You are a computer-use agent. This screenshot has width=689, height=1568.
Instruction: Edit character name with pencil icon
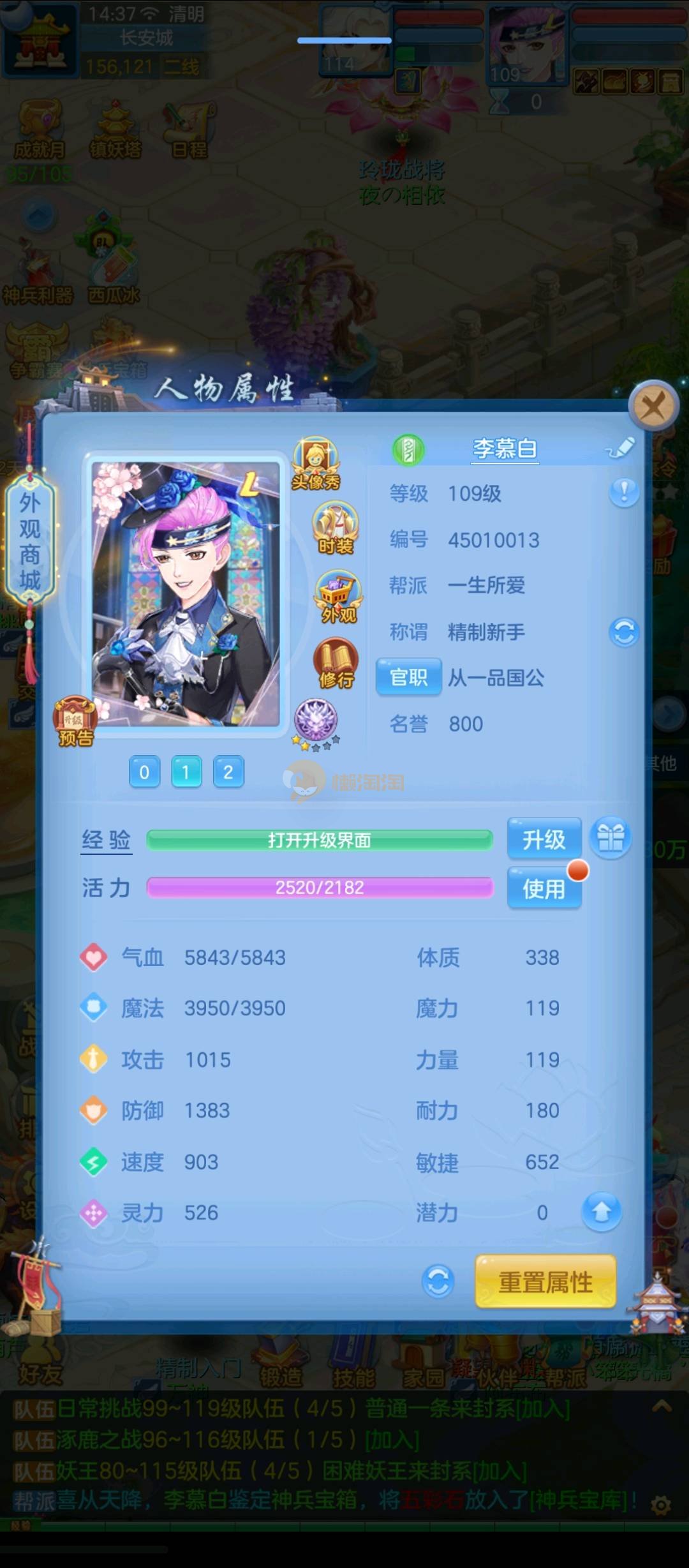[x=621, y=448]
